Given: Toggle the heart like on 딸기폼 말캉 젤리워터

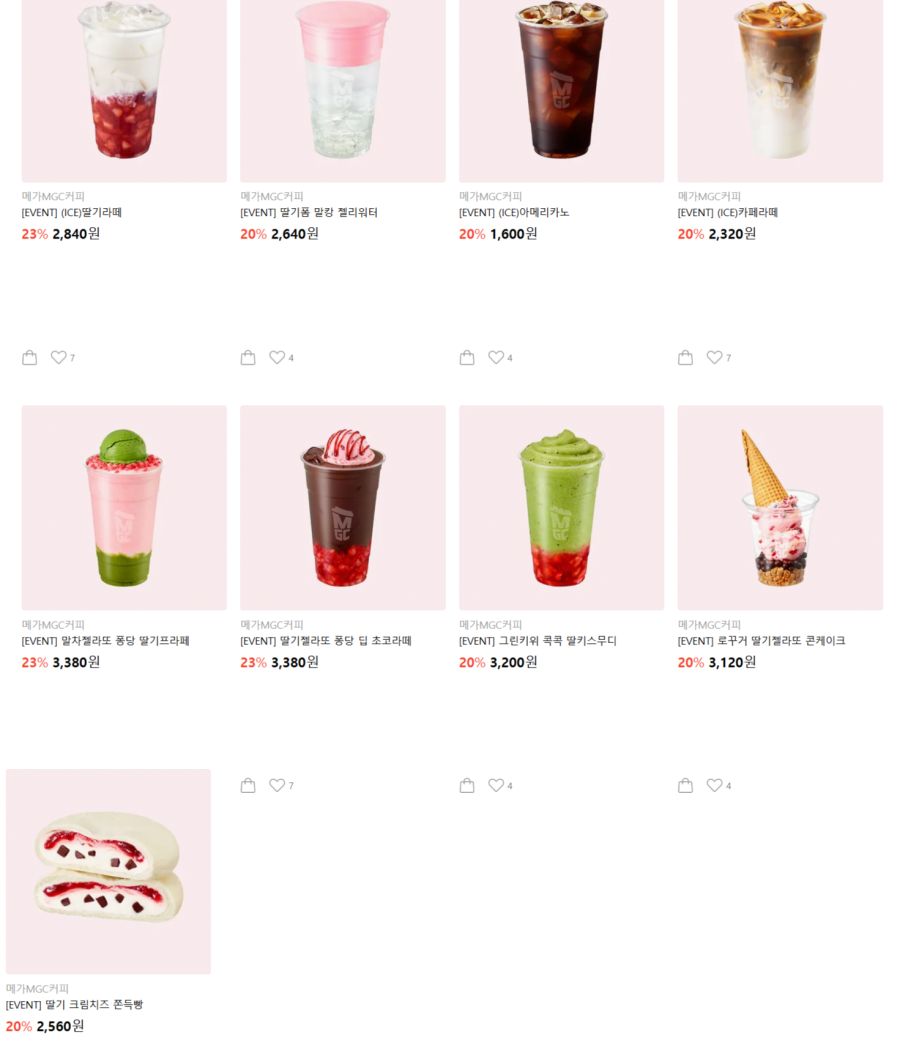Looking at the screenshot, I should click(x=277, y=356).
